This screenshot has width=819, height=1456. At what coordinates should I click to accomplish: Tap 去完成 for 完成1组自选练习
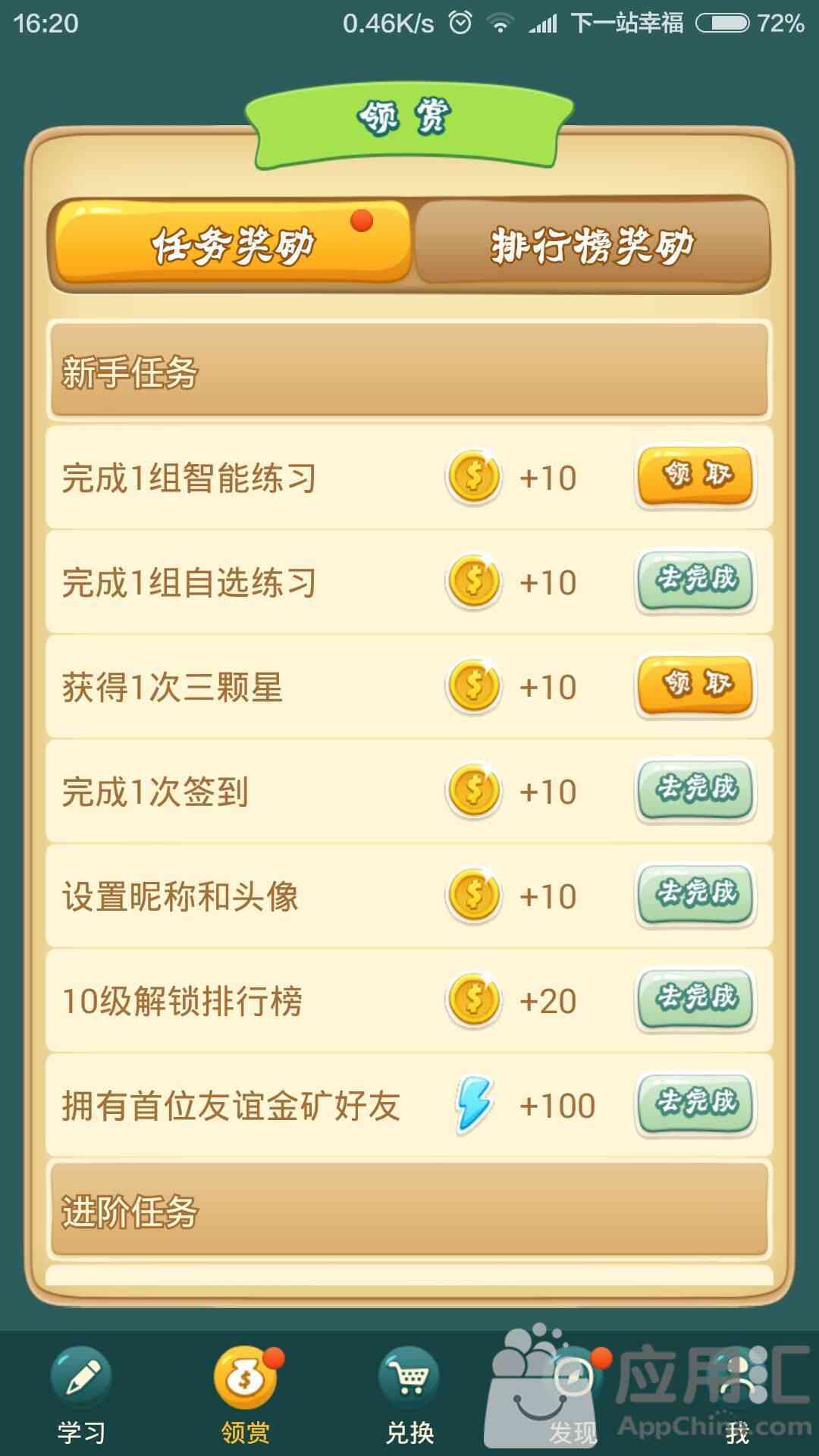(695, 581)
